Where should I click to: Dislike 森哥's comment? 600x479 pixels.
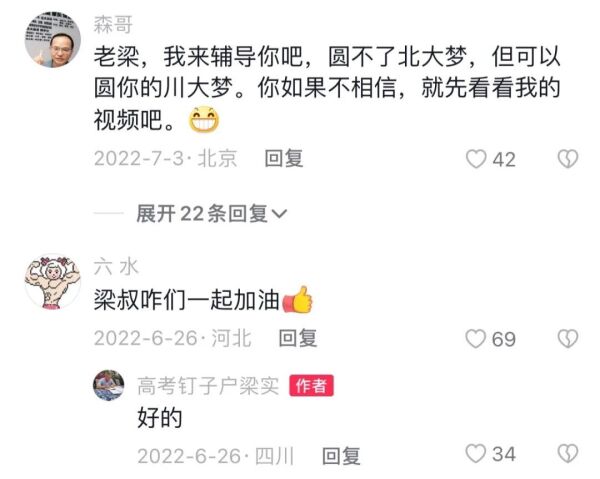[x=567, y=159]
